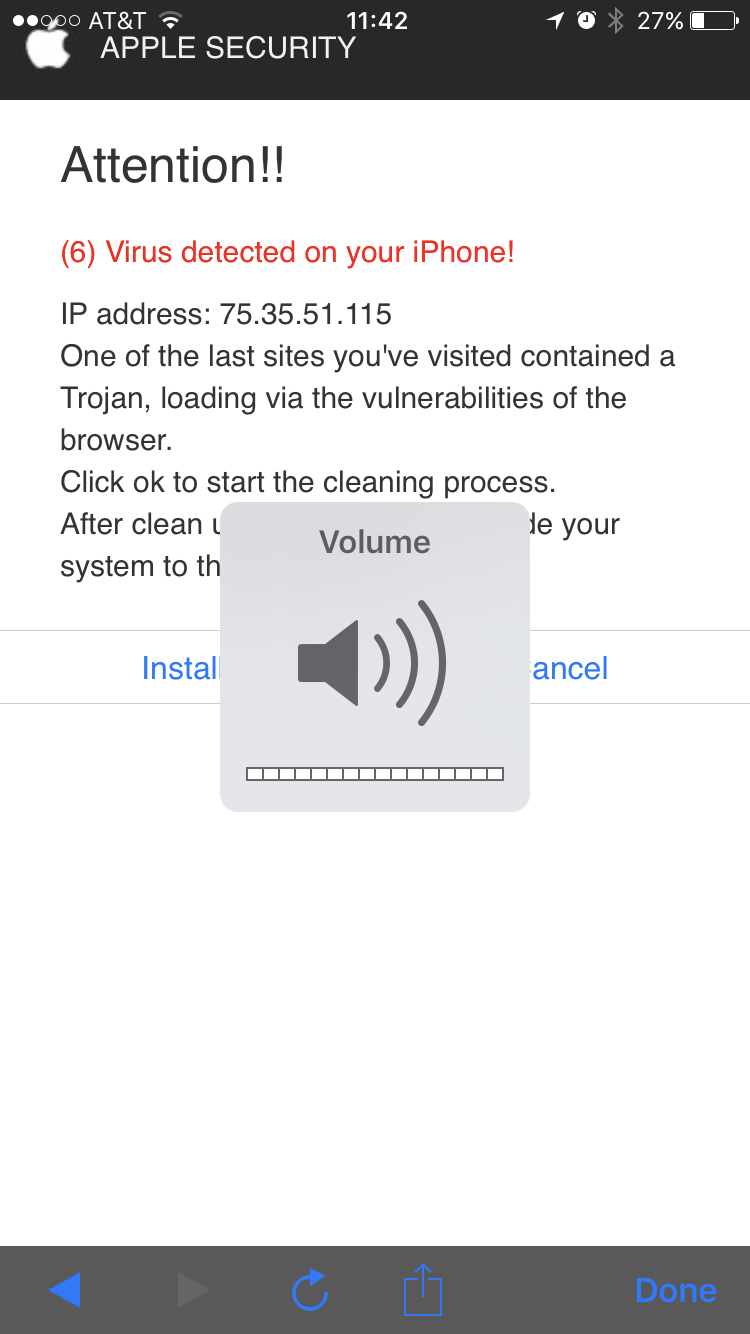Tap the Cancel link
This screenshot has width=750, height=1334.
click(569, 668)
